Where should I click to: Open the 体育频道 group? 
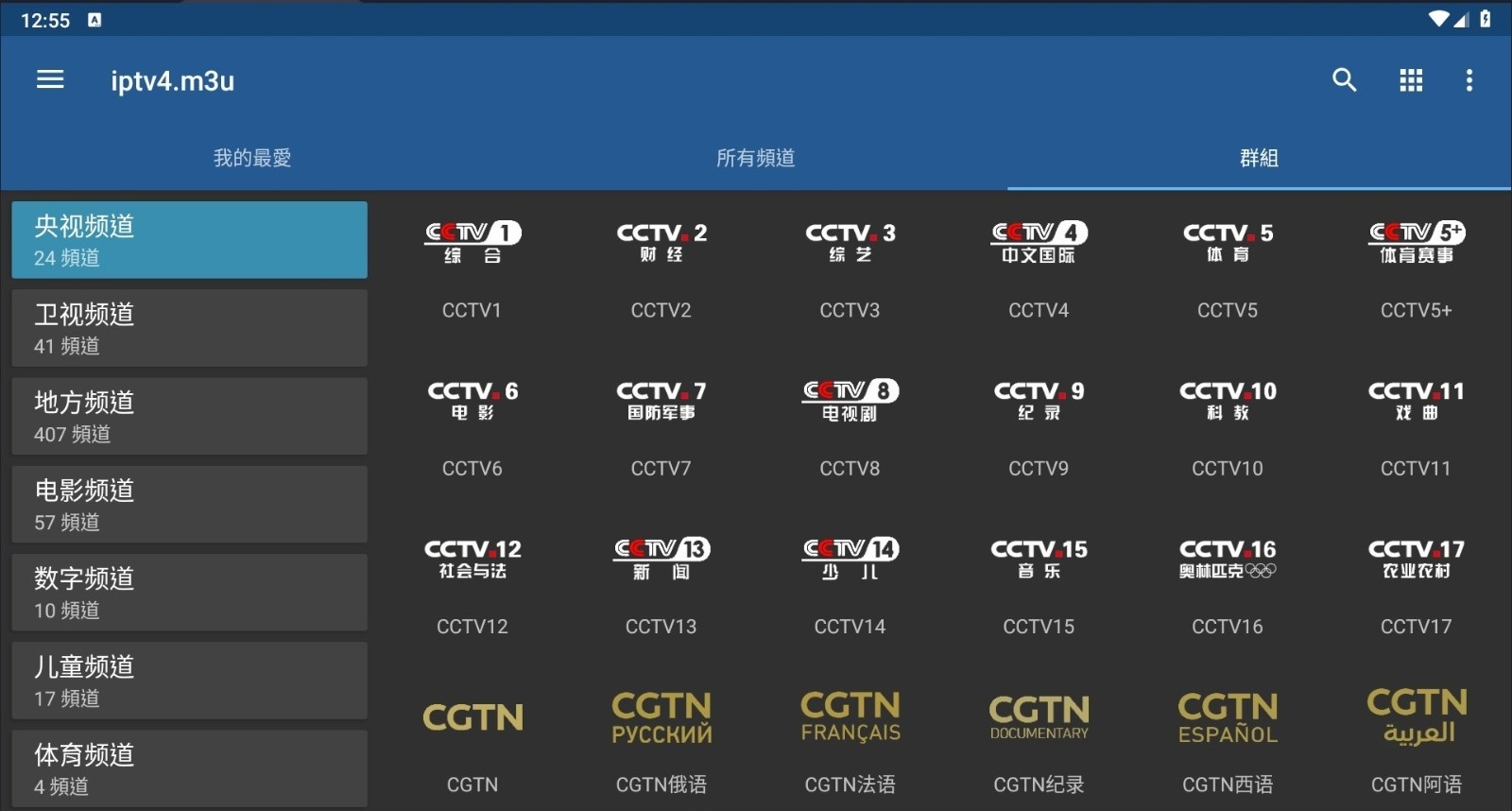(x=189, y=768)
